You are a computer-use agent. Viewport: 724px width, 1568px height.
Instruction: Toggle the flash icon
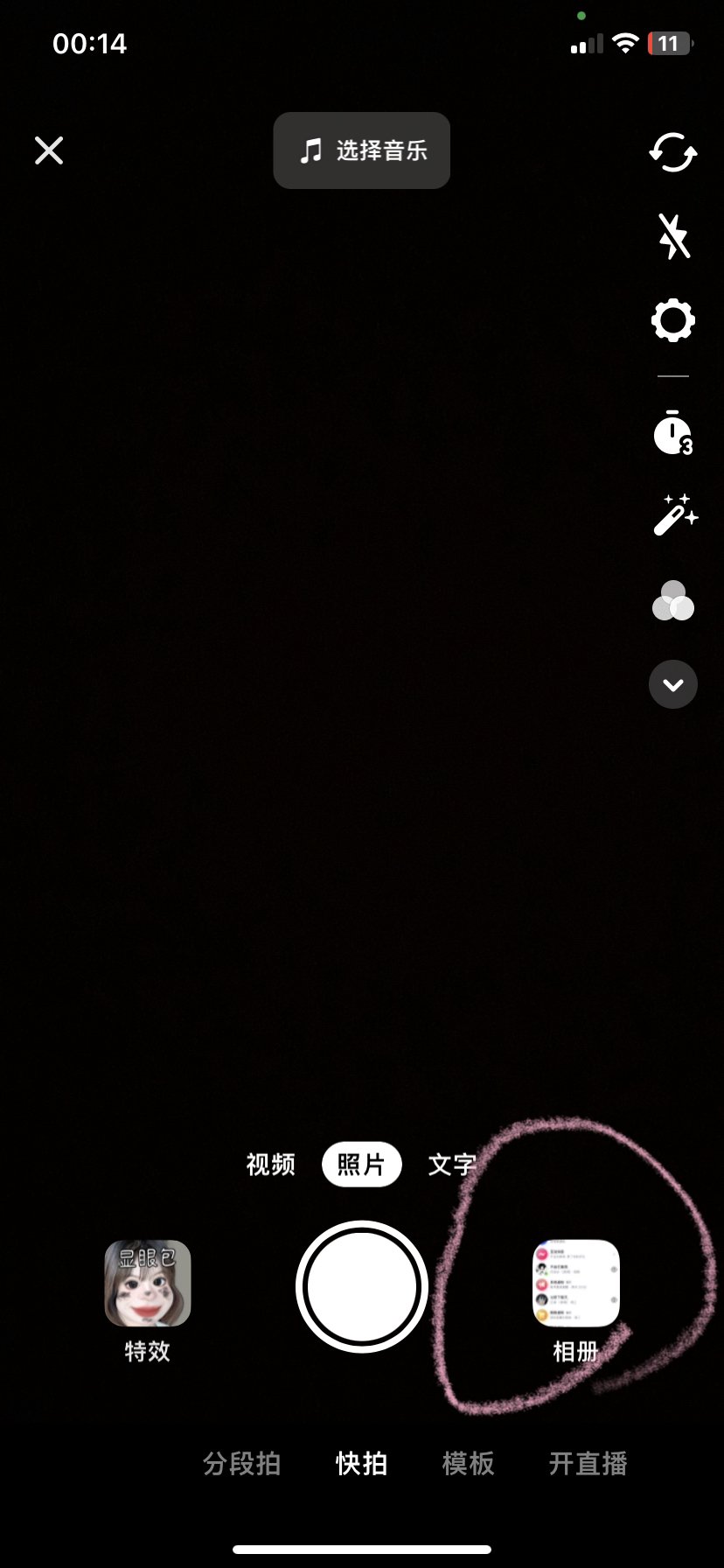pos(673,235)
